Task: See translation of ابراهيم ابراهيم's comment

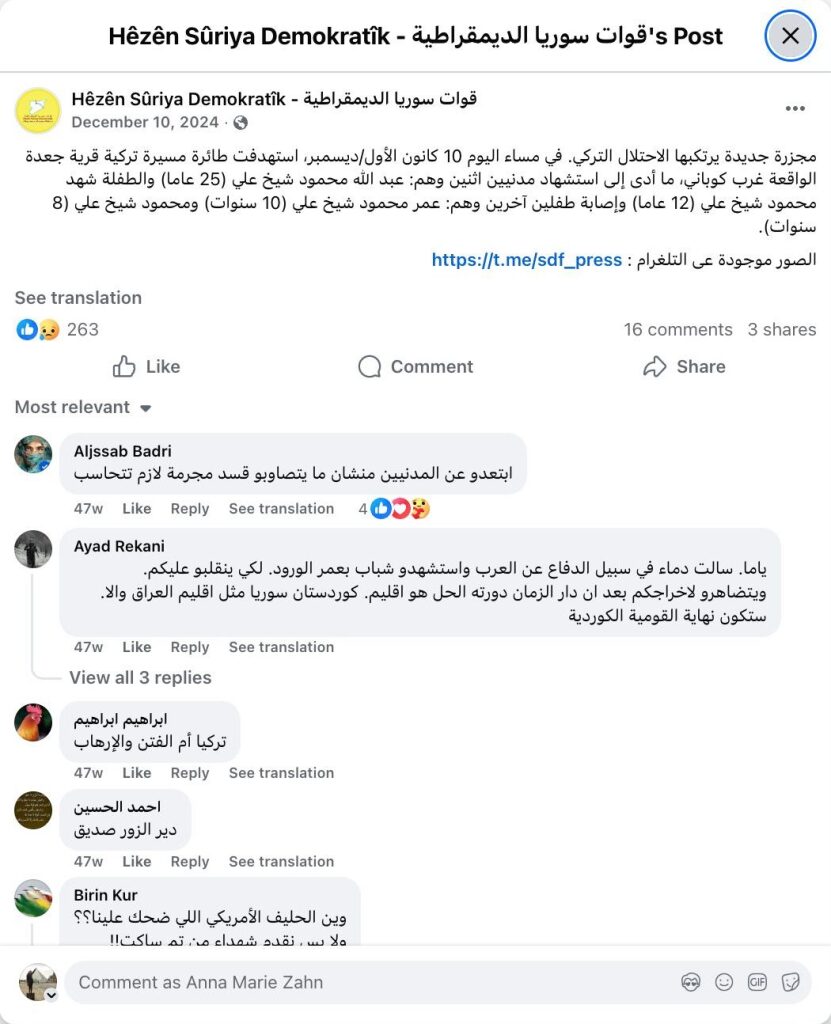Action: tap(281, 773)
